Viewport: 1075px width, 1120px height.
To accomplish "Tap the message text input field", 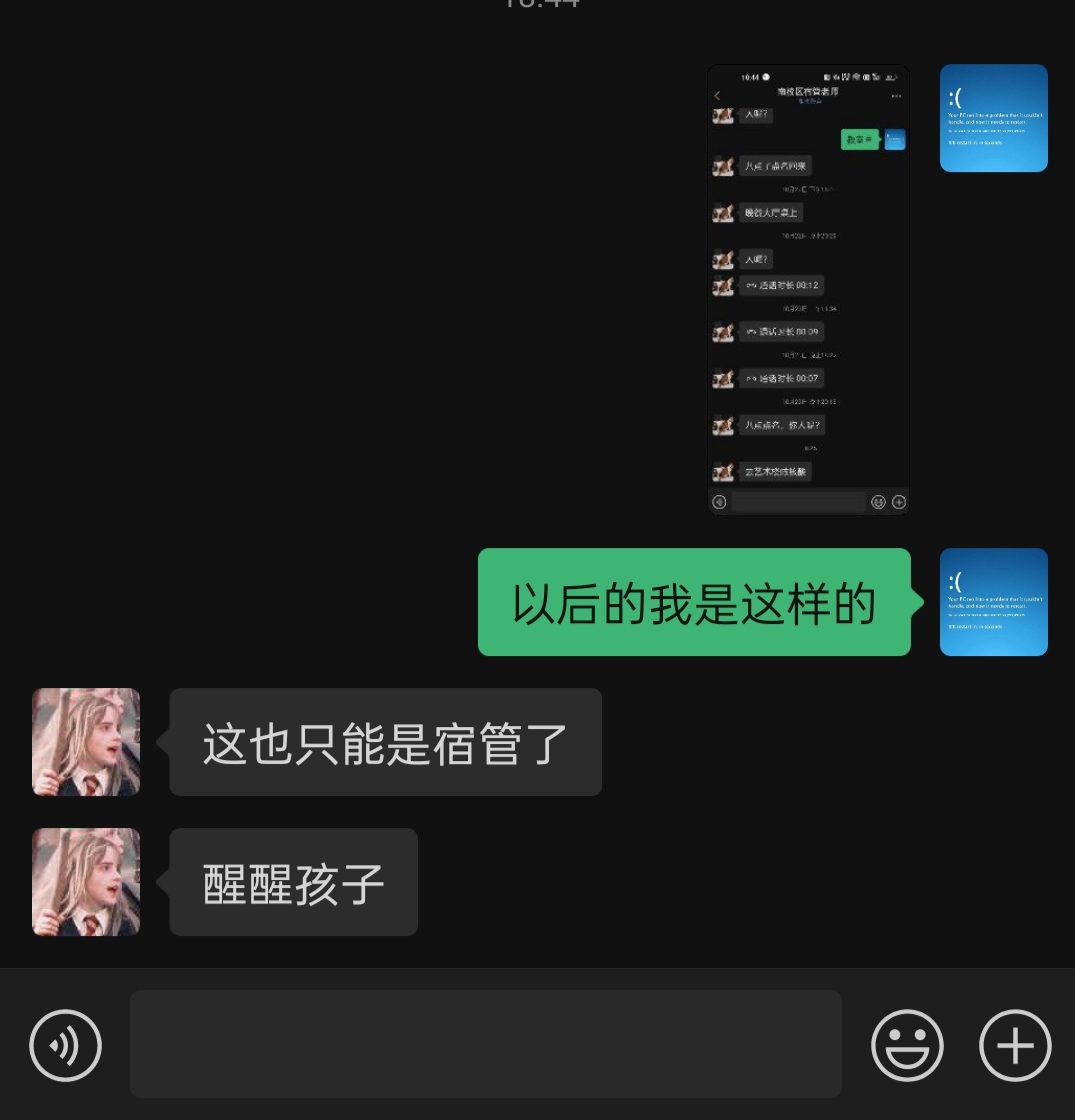I will coord(486,1044).
